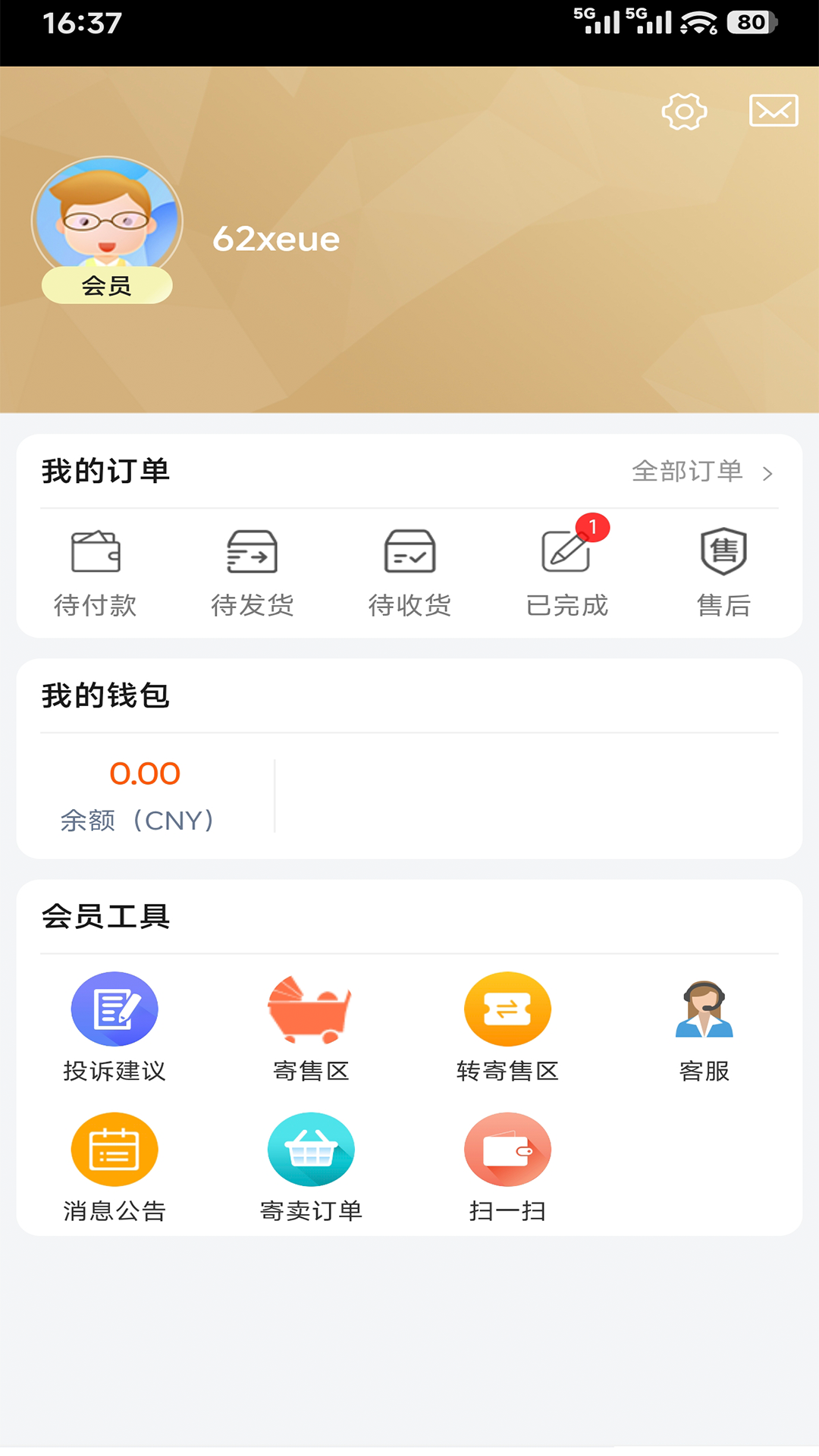Open profile via the avatar picture

click(x=107, y=220)
